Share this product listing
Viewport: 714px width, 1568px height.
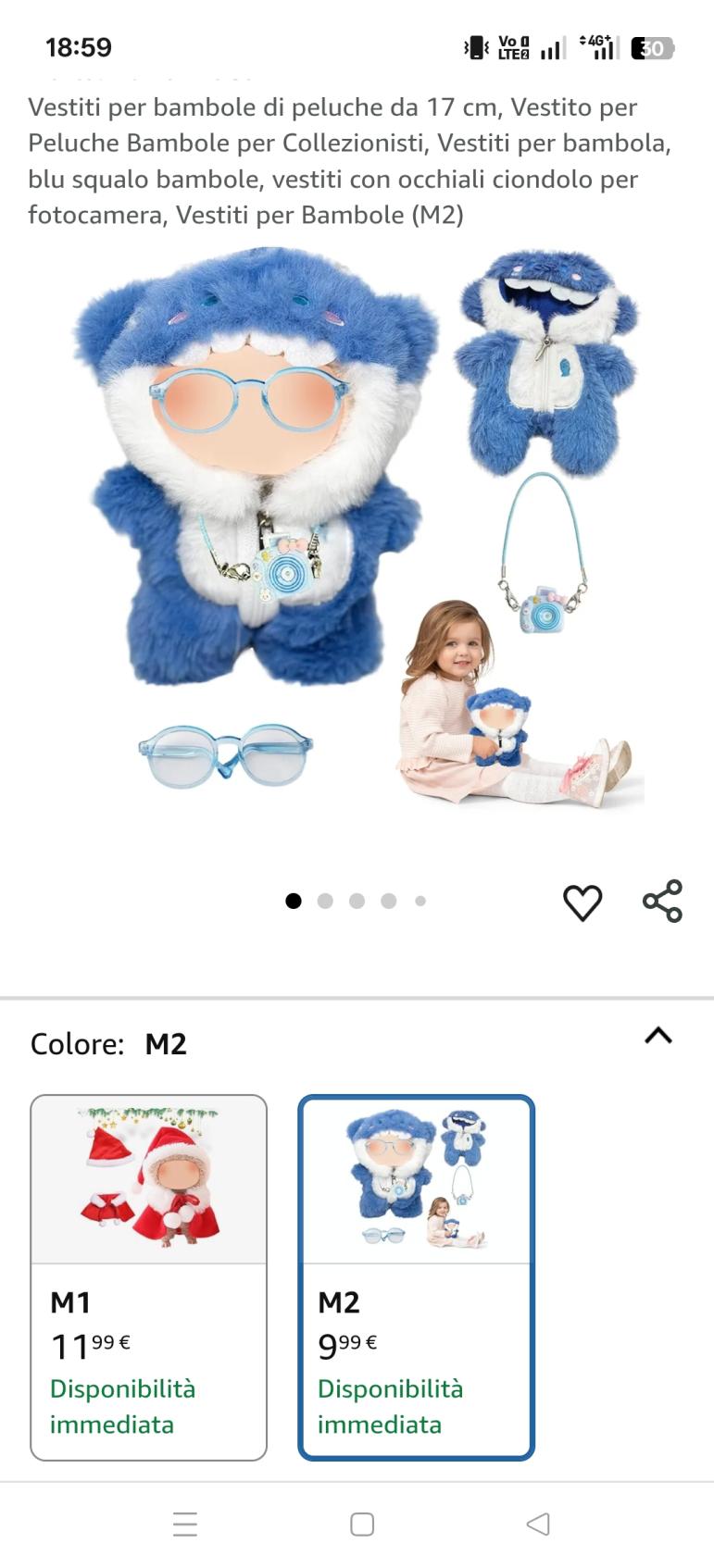point(662,902)
